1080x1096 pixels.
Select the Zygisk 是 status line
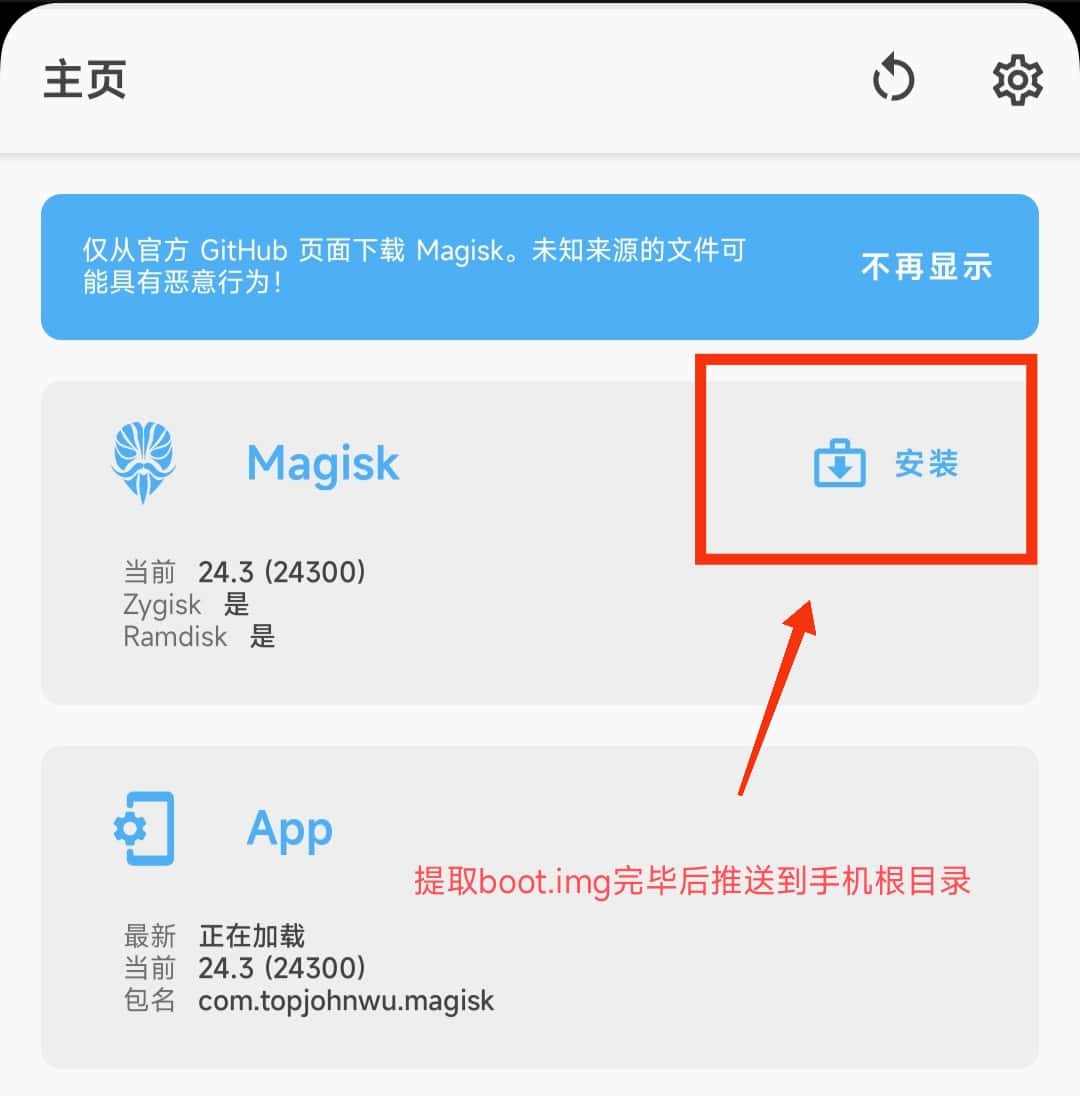tap(185, 604)
